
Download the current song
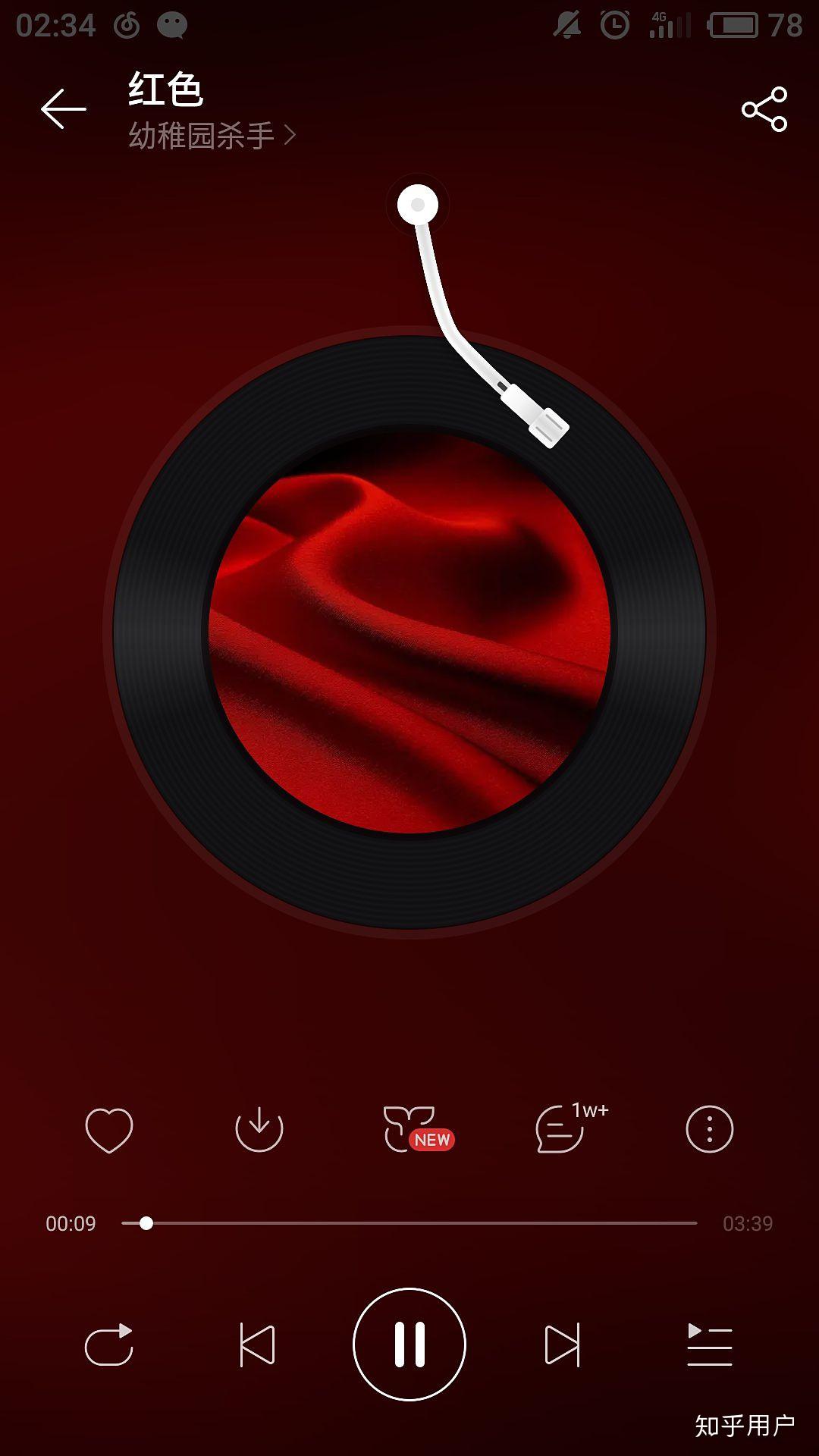click(259, 1130)
